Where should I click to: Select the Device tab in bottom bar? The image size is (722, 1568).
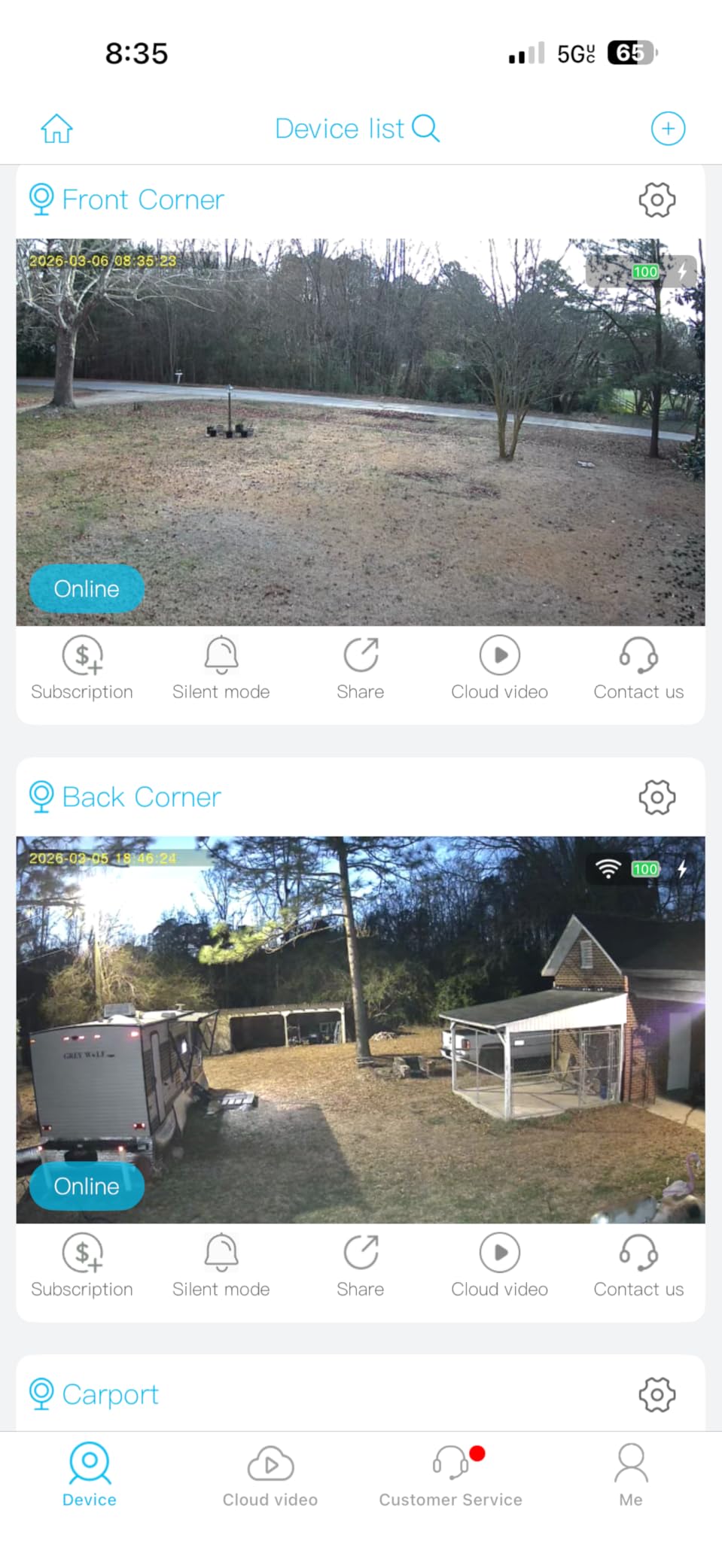(x=89, y=1475)
